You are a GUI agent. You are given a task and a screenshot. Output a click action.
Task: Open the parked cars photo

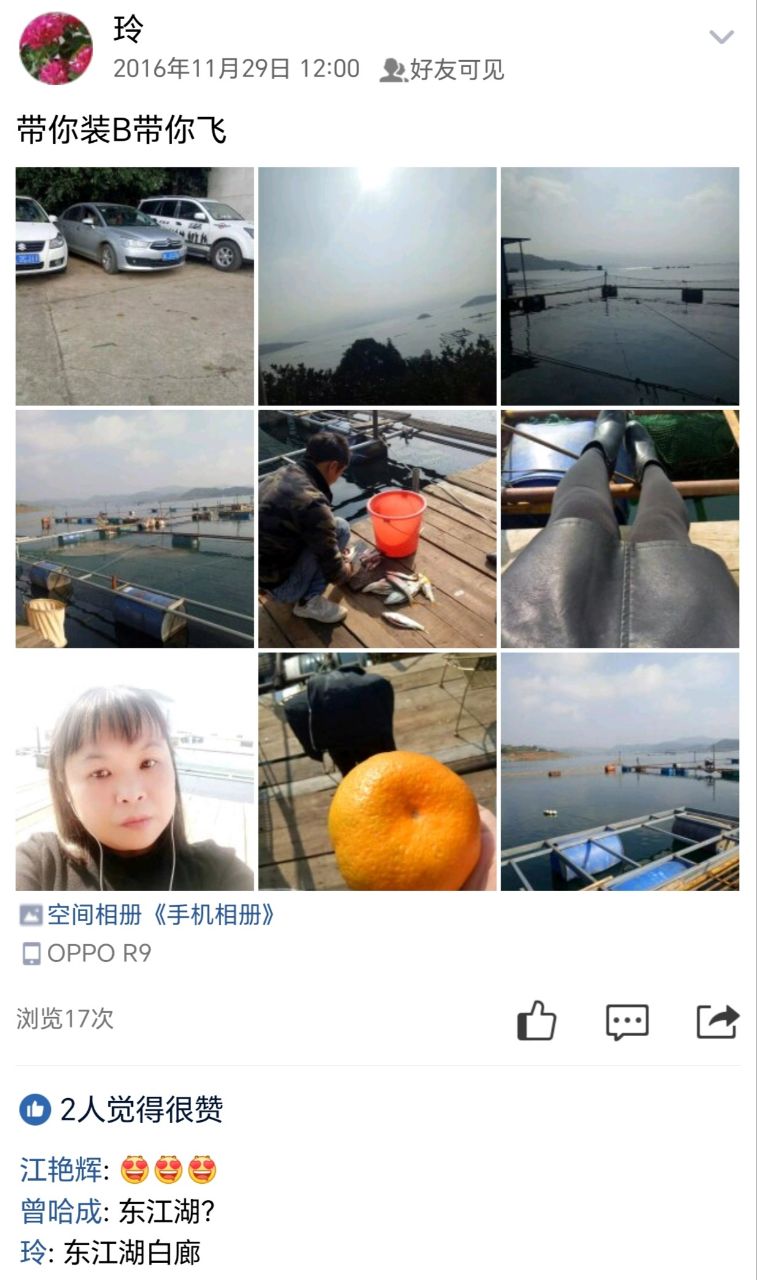(135, 286)
